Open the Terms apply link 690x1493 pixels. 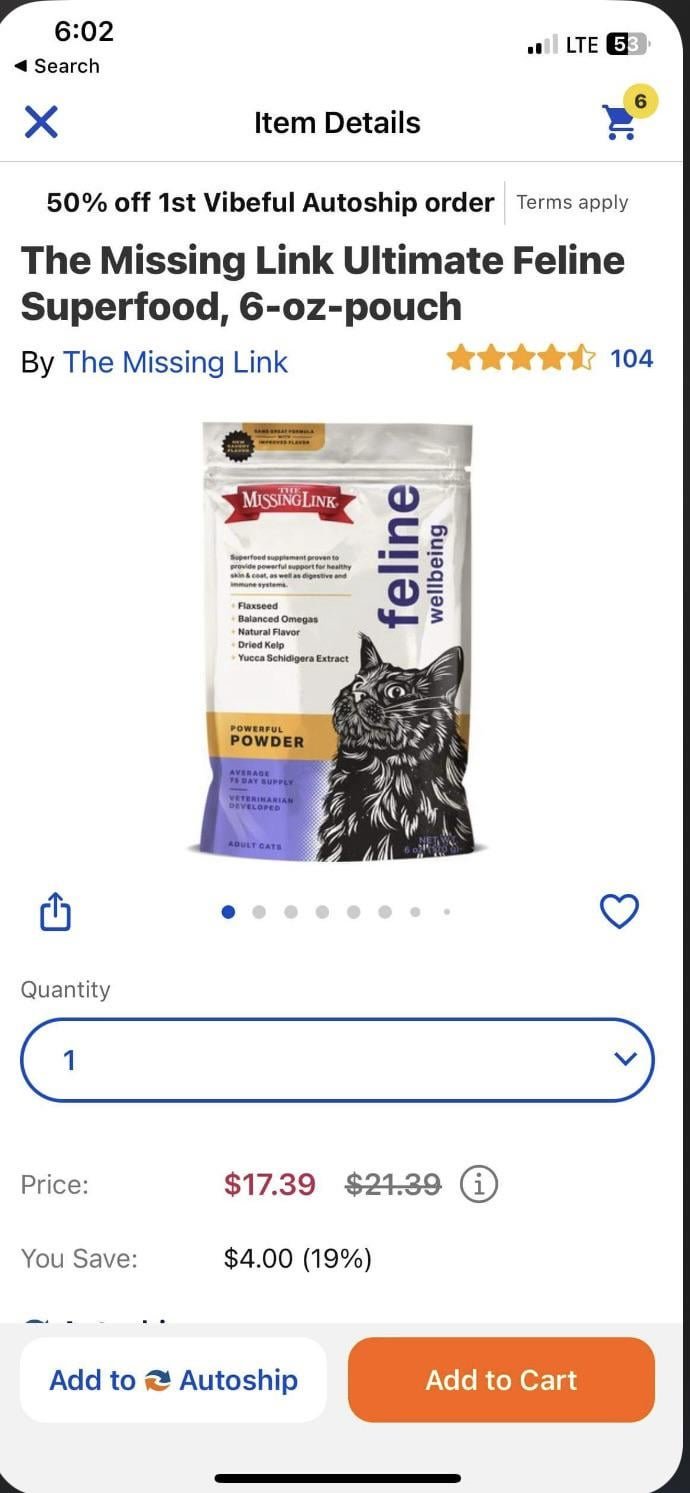pos(572,202)
